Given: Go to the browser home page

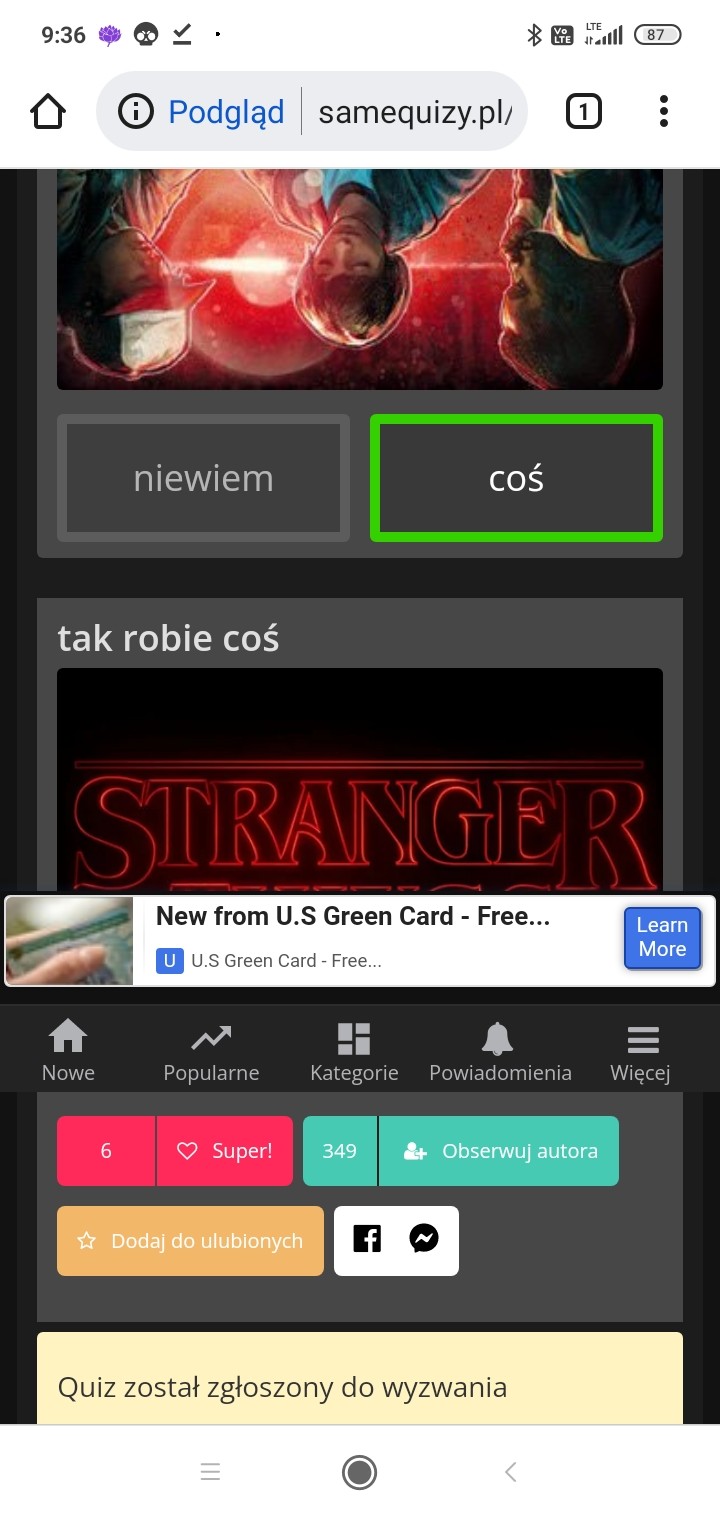Looking at the screenshot, I should click(48, 112).
